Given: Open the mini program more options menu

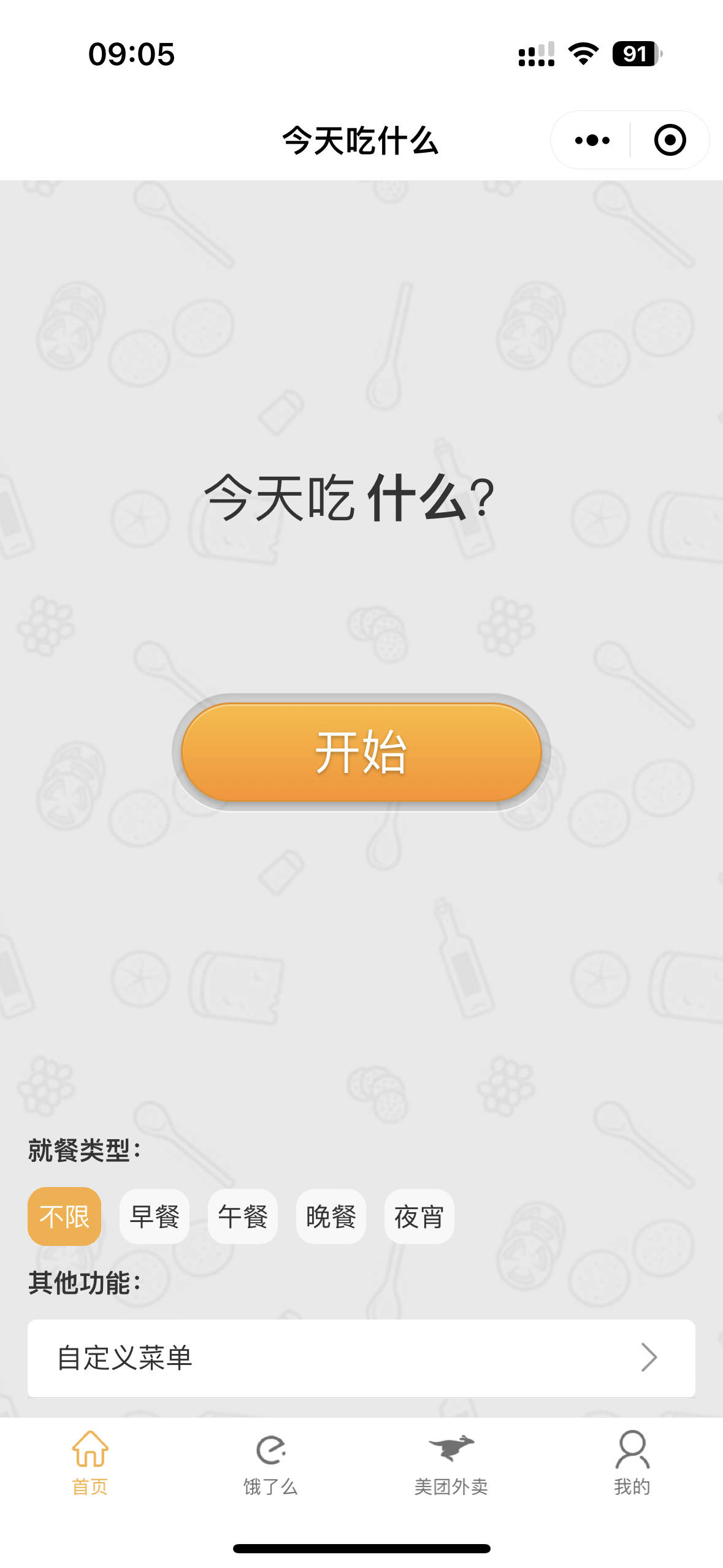Looking at the screenshot, I should pyautogui.click(x=592, y=140).
